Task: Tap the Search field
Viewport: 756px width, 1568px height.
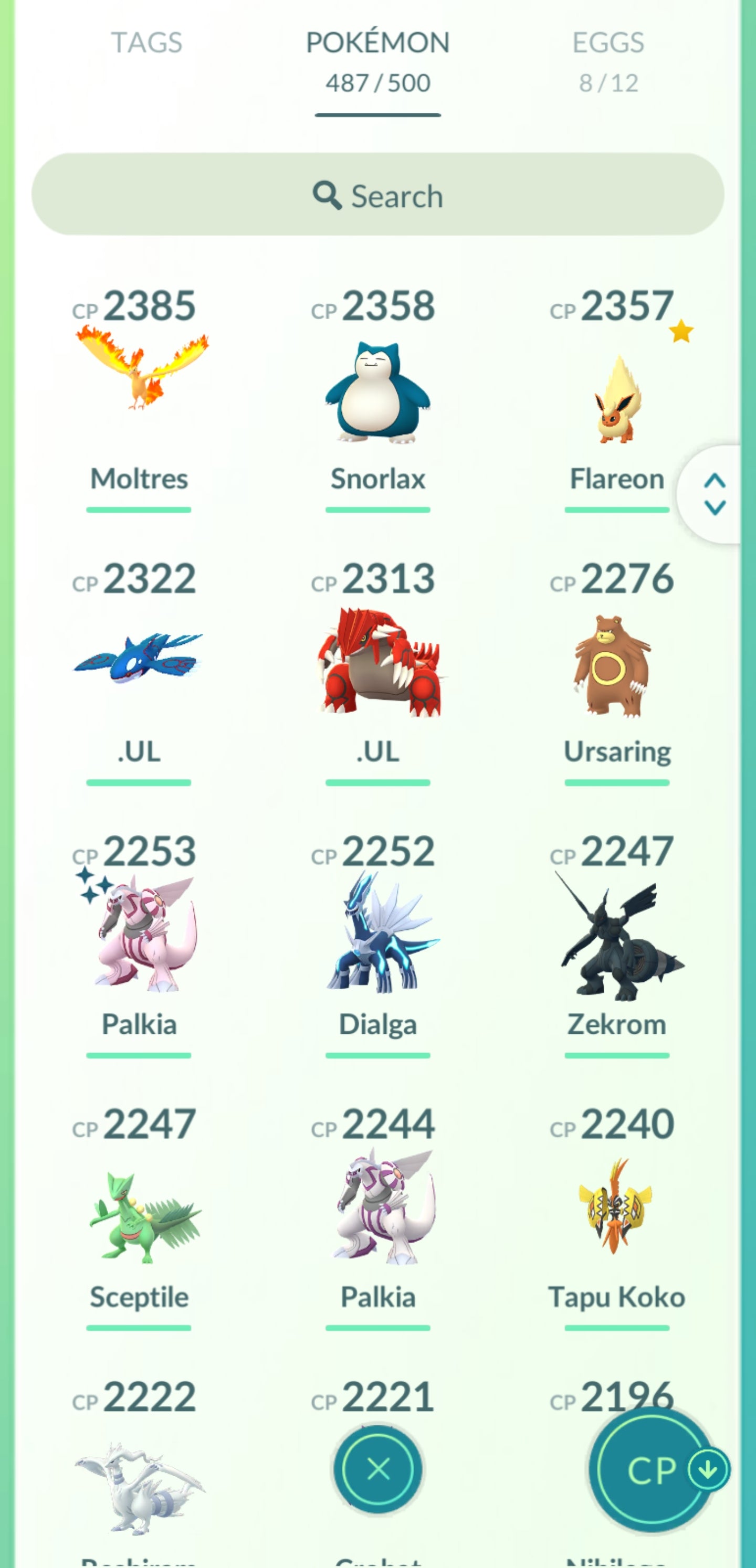Action: pyautogui.click(x=377, y=195)
